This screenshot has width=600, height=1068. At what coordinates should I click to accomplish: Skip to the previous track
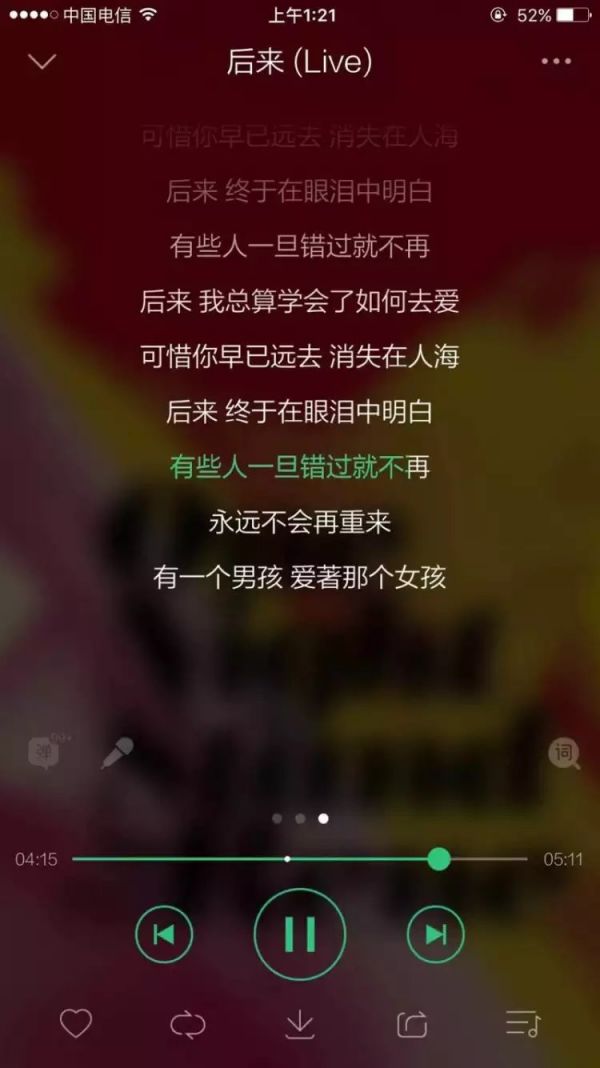164,934
